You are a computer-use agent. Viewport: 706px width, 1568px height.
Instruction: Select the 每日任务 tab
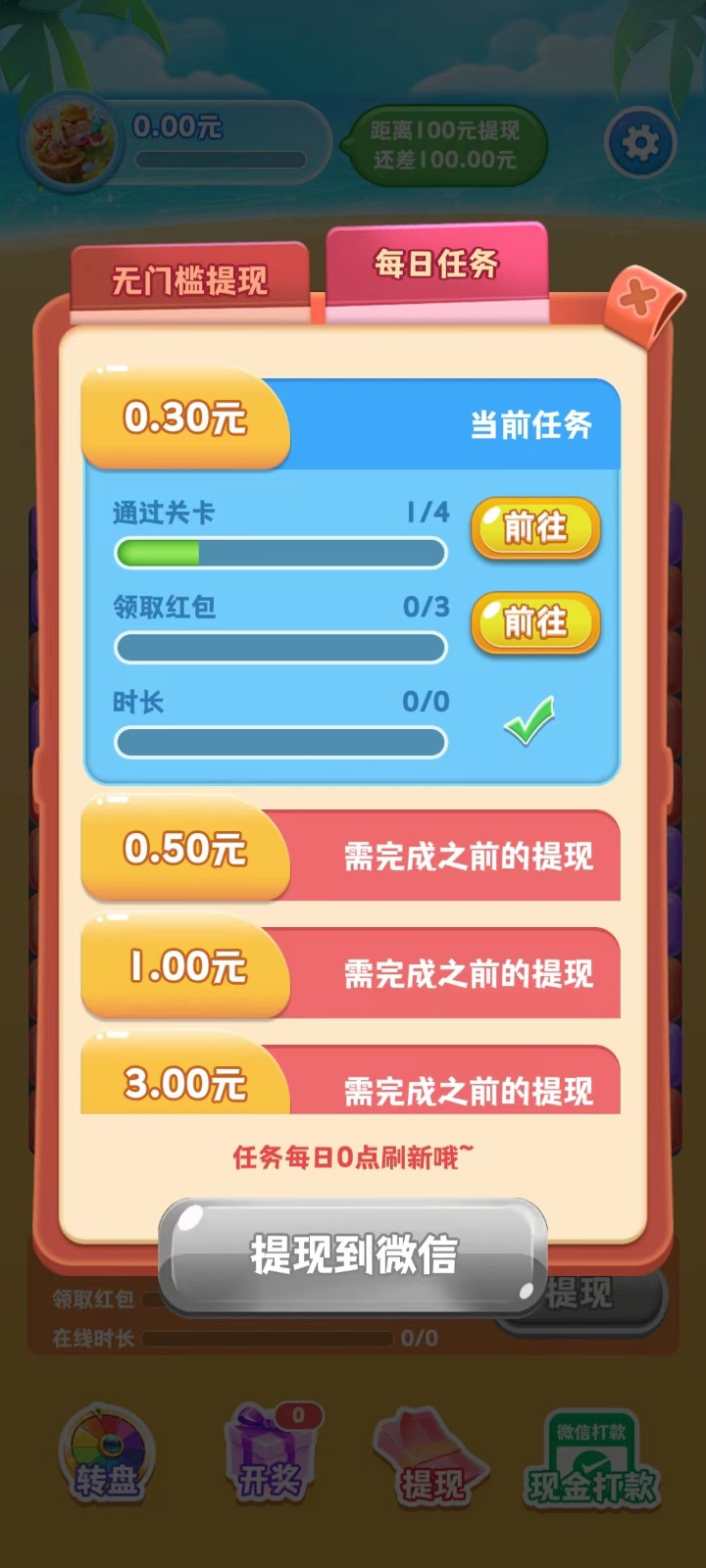pos(436,265)
